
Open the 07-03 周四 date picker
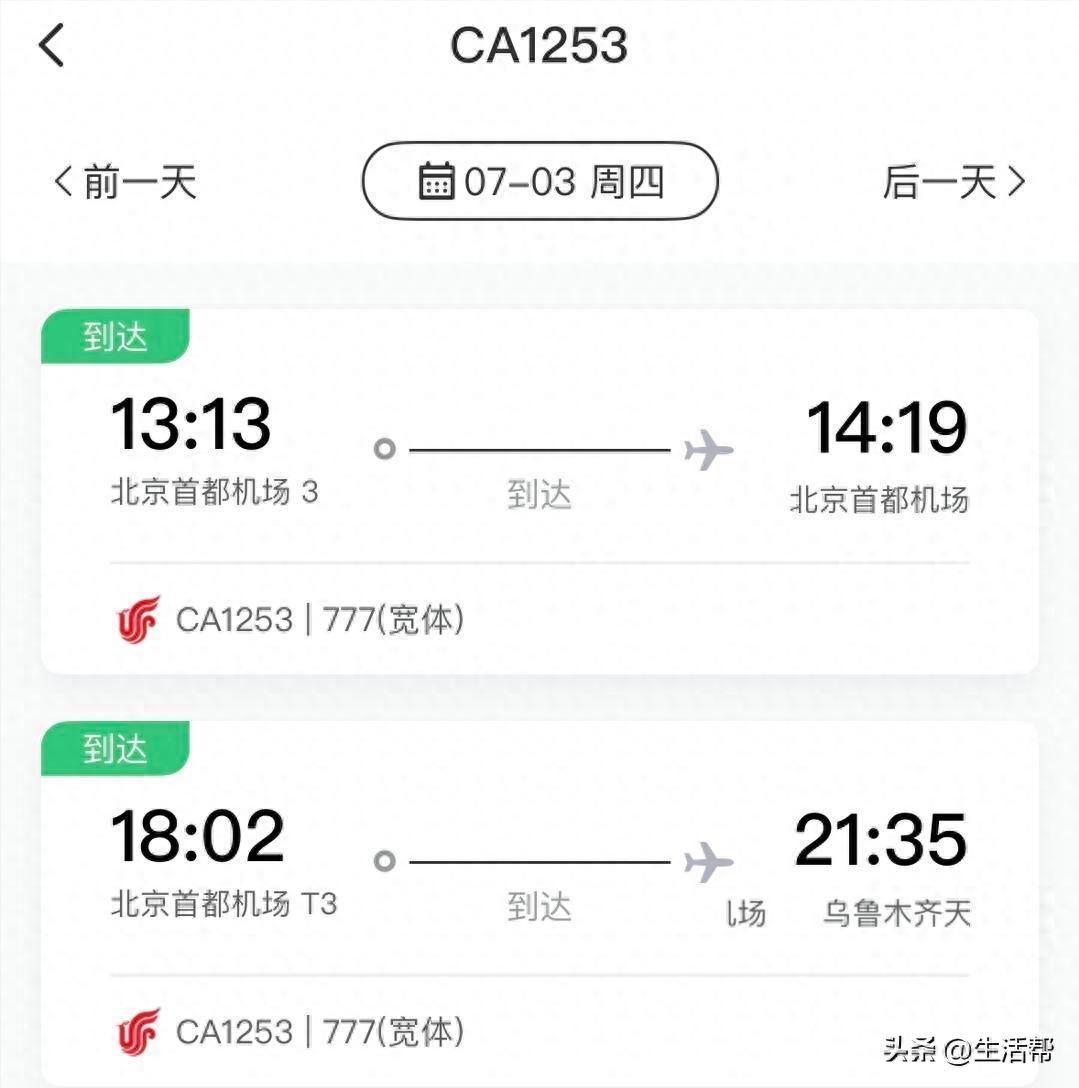tap(539, 182)
